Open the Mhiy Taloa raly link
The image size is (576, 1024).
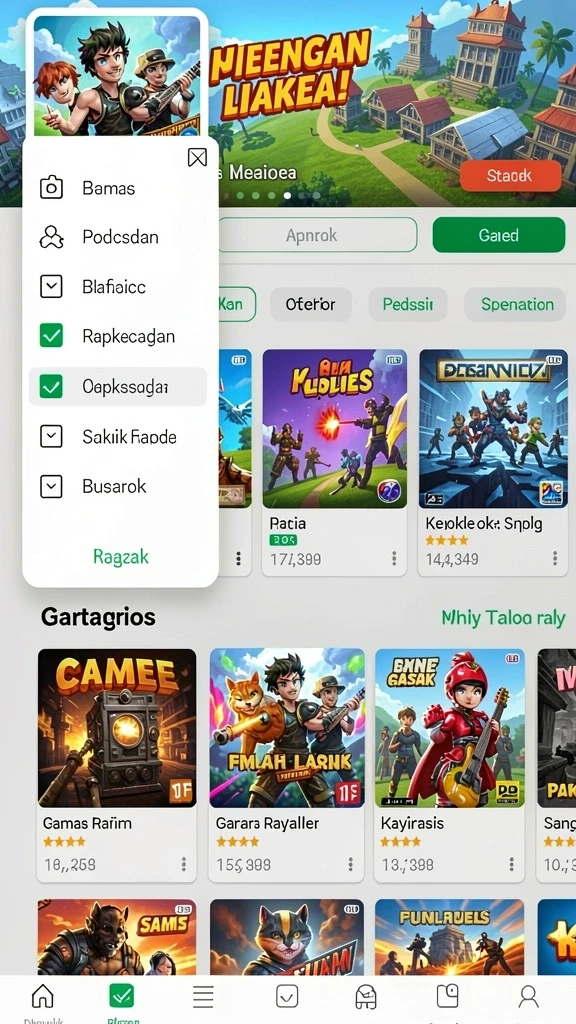504,618
